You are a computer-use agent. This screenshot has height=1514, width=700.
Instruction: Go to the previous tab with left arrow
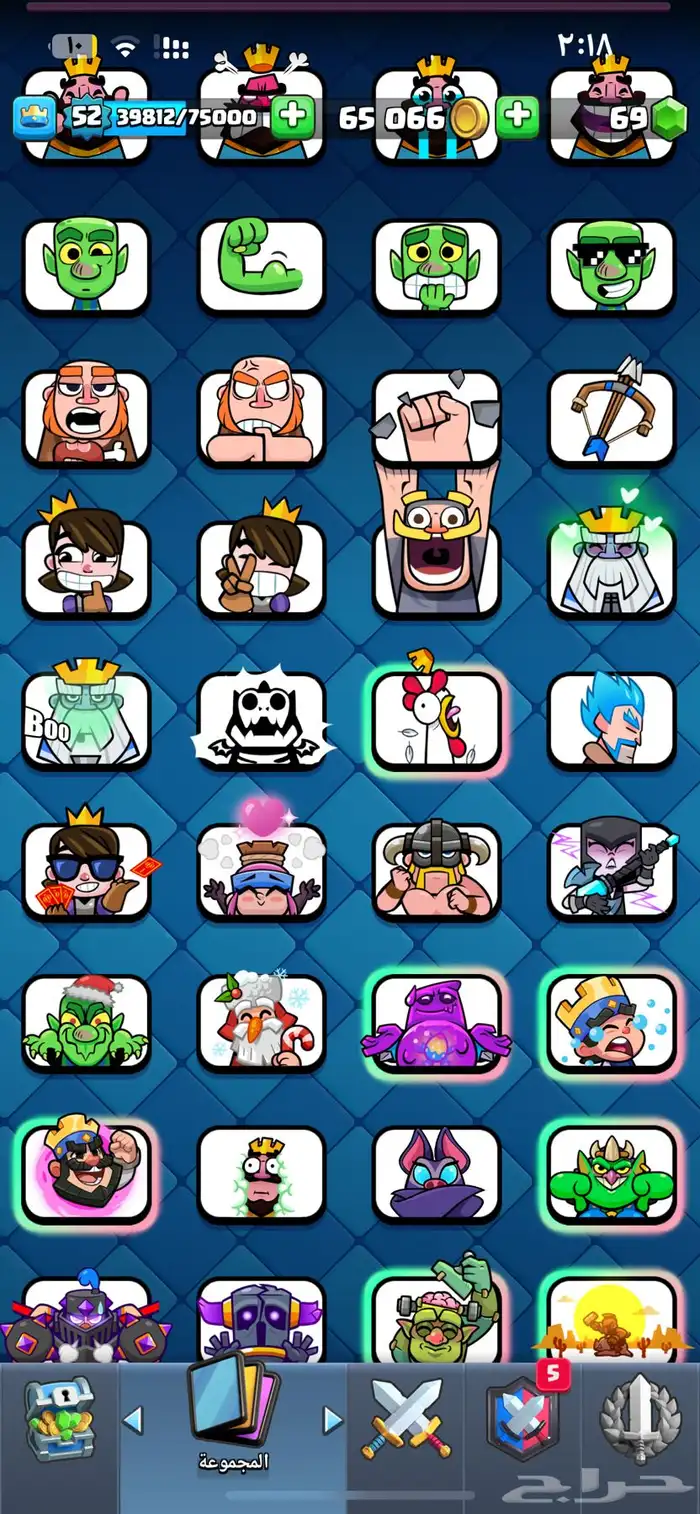(133, 1419)
